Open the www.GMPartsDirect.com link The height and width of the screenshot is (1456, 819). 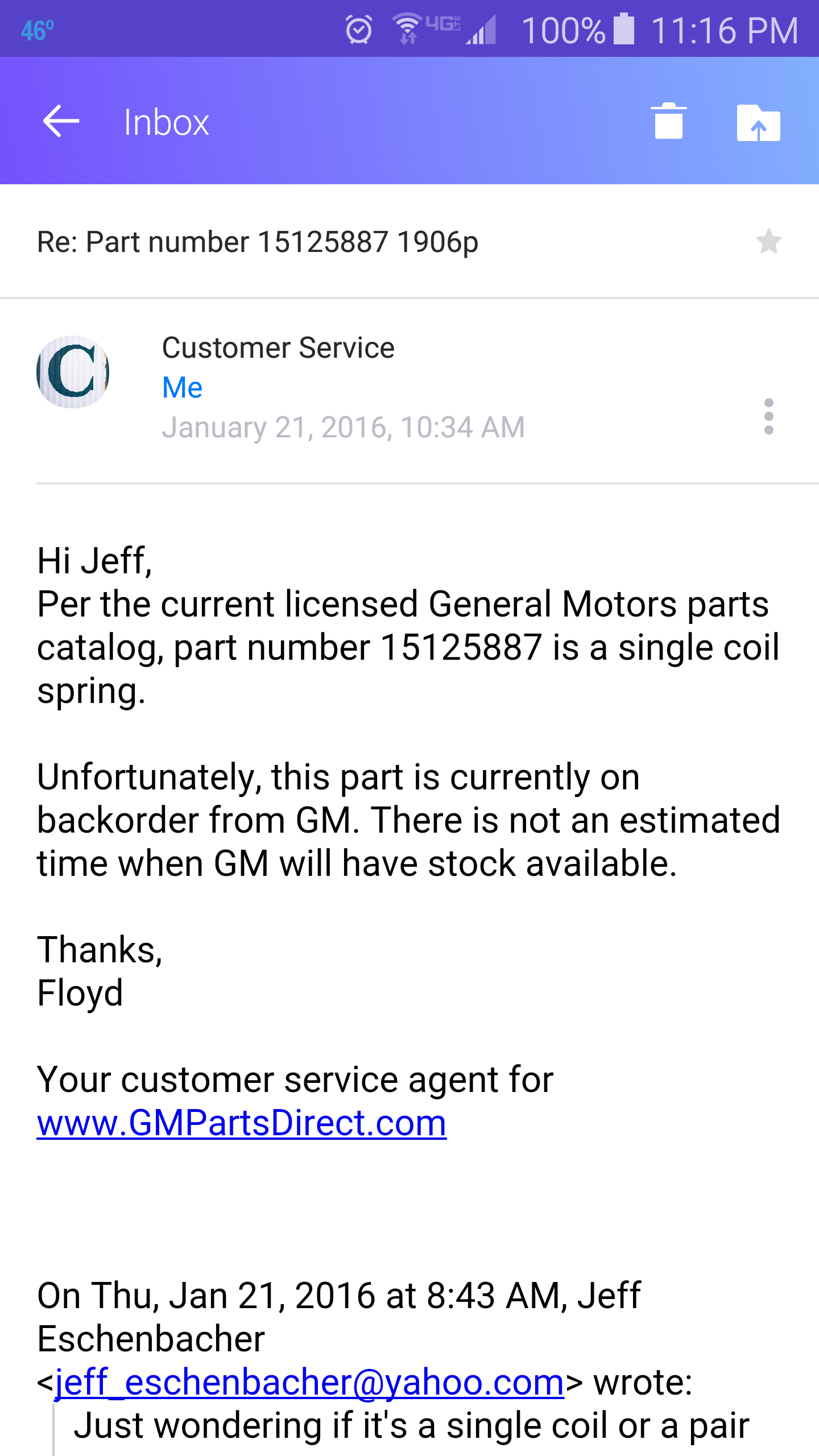(242, 1123)
